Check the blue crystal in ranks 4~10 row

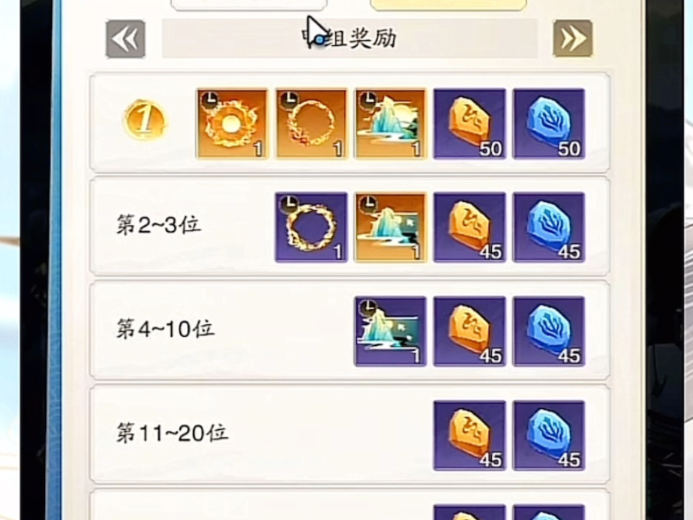(x=548, y=331)
